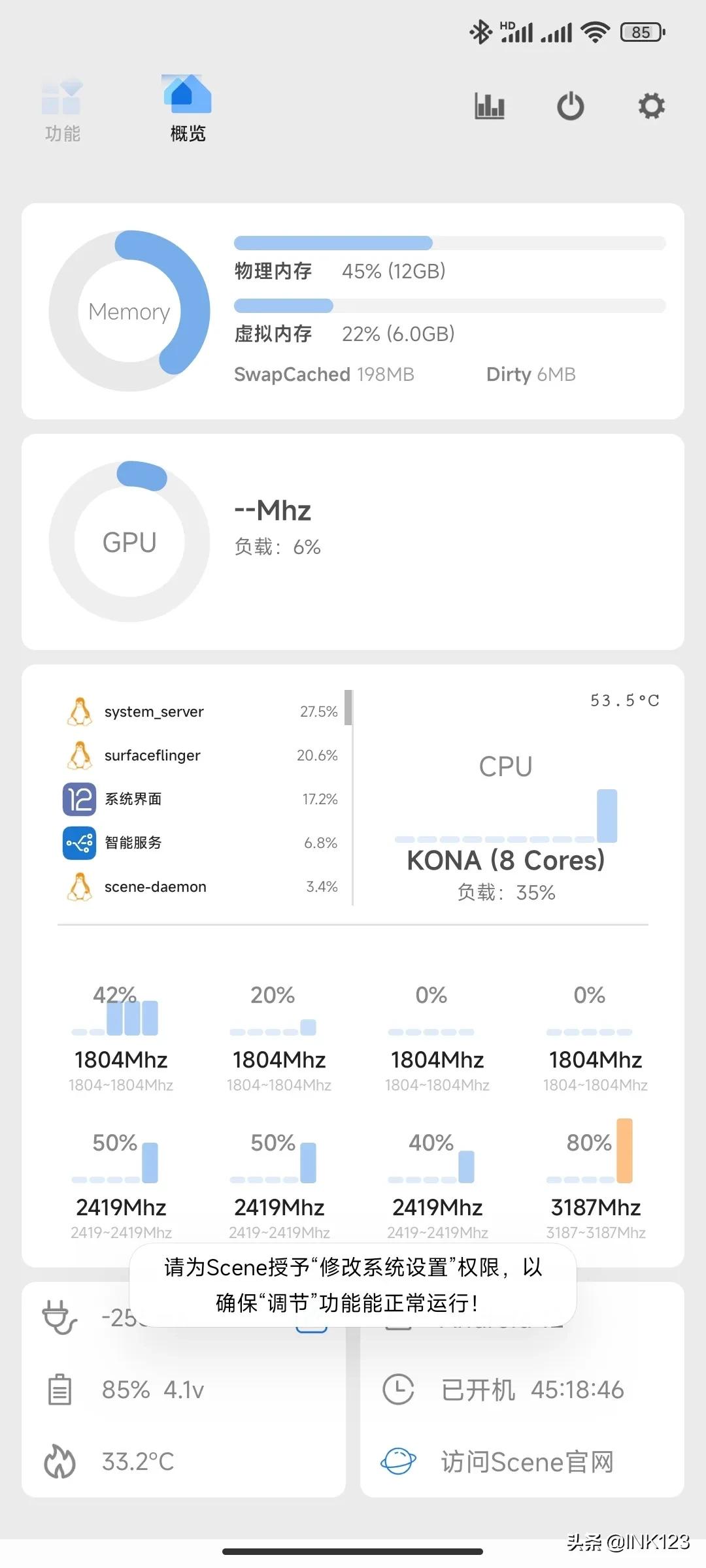Open the settings gear
This screenshot has height=1568, width=706.
point(651,106)
